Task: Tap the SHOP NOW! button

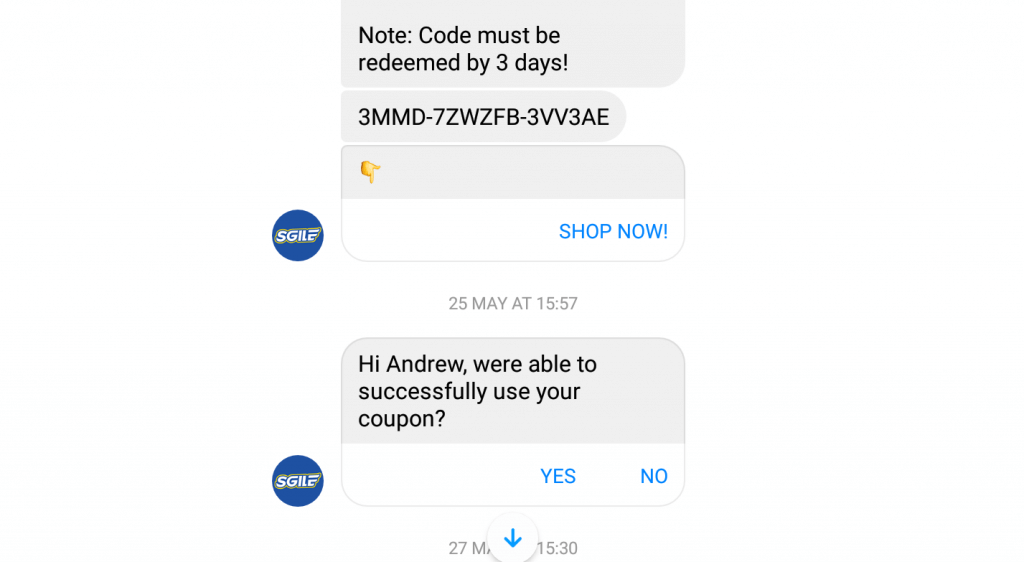Action: pyautogui.click(x=613, y=232)
